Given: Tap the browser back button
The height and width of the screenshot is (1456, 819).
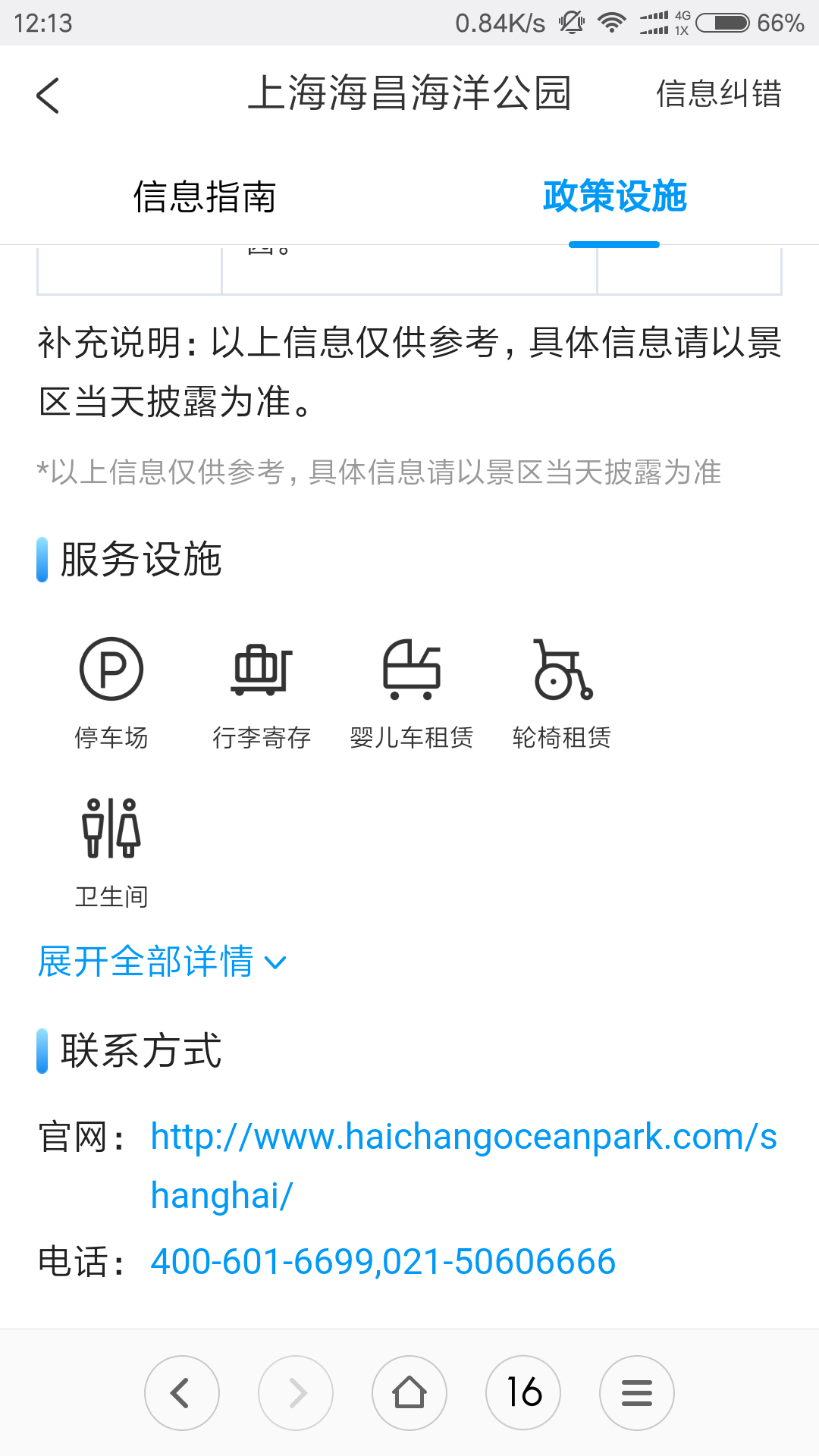Looking at the screenshot, I should (x=182, y=1393).
